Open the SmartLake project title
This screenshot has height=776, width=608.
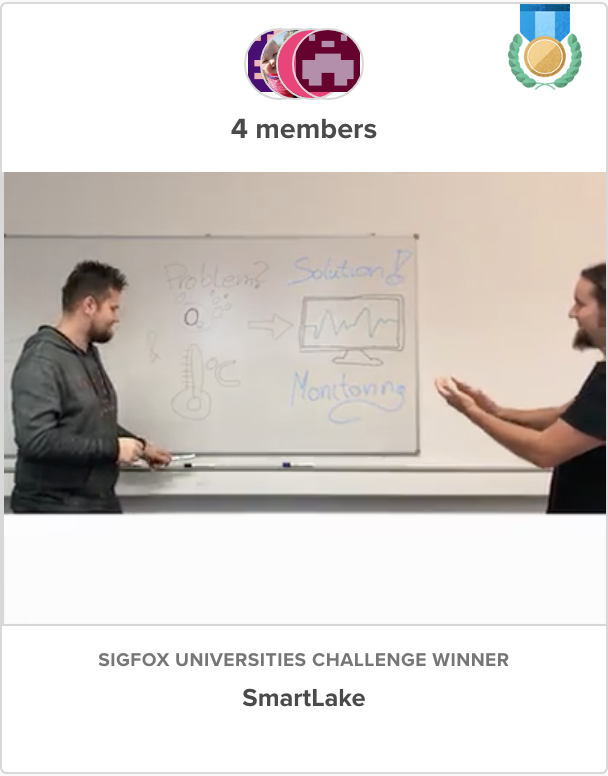pos(303,698)
